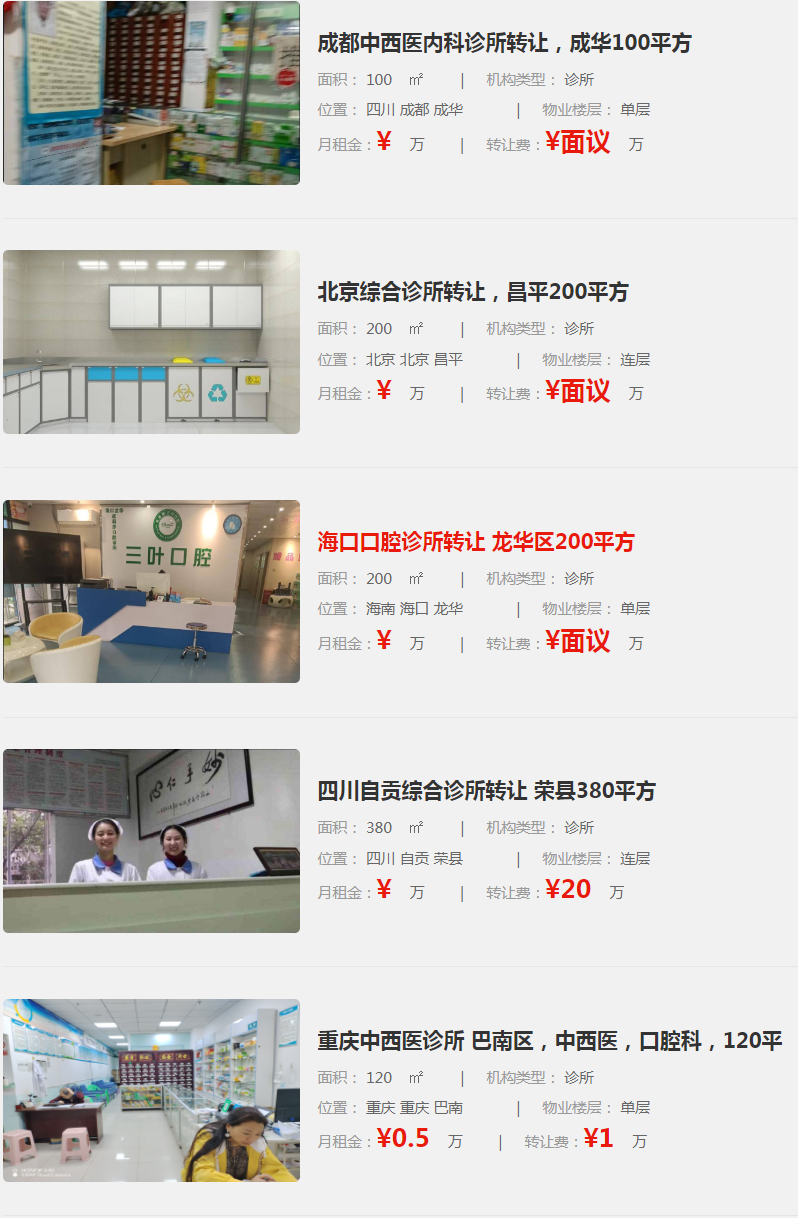Tap the 昌平 clinic listing image
Viewport: 798px width, 1218px height.
tap(151, 342)
